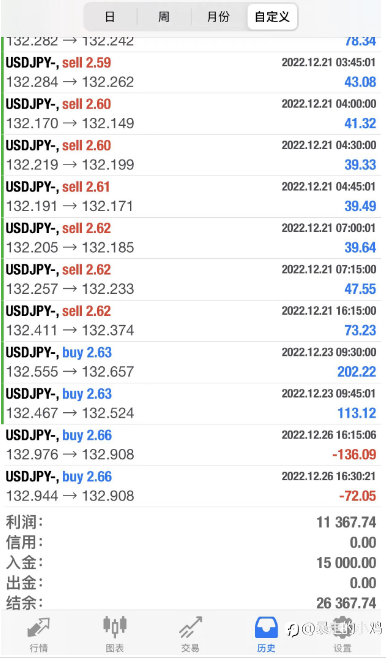Go to the 图表 chart tab
Screen dimensions: 386x658
click(x=115, y=634)
